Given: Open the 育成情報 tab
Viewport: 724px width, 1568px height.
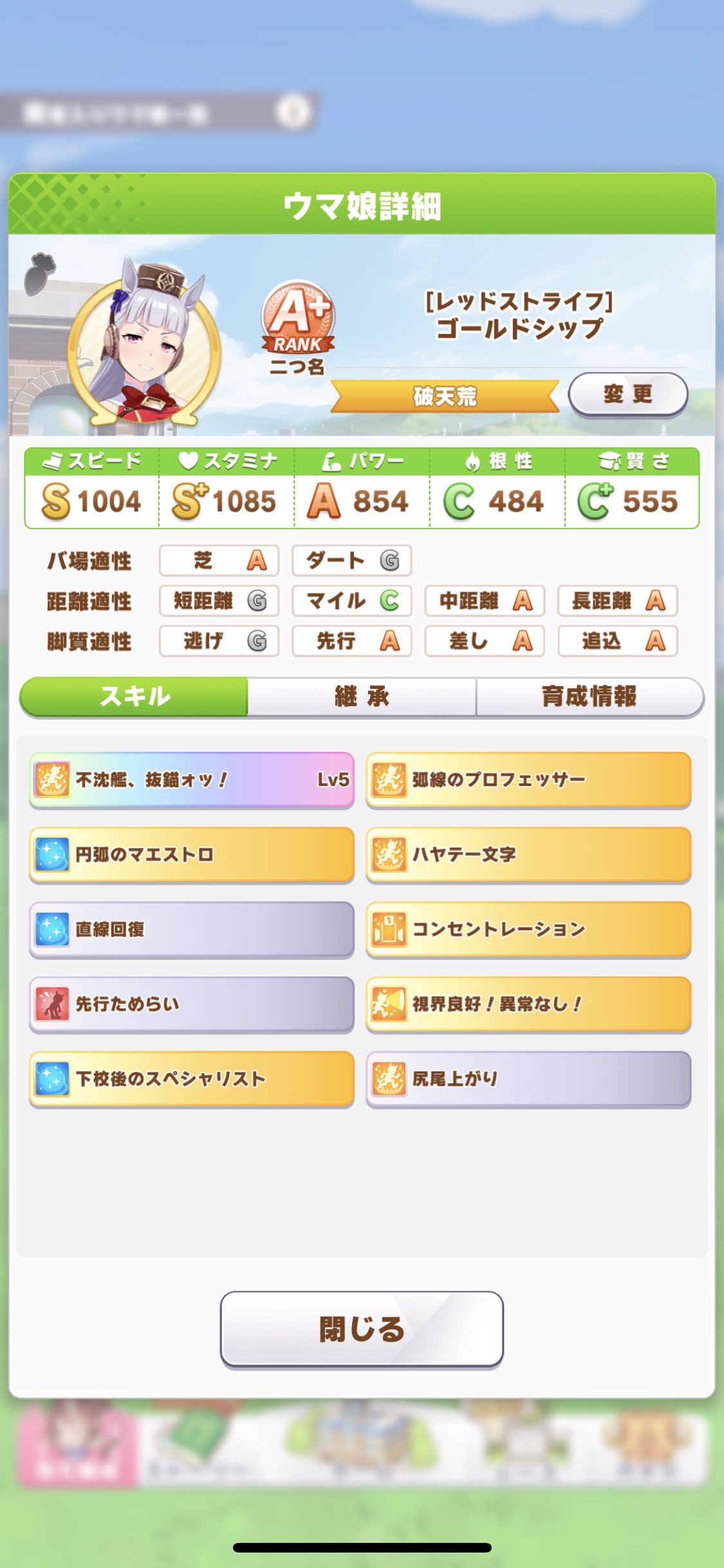Looking at the screenshot, I should pos(589,696).
